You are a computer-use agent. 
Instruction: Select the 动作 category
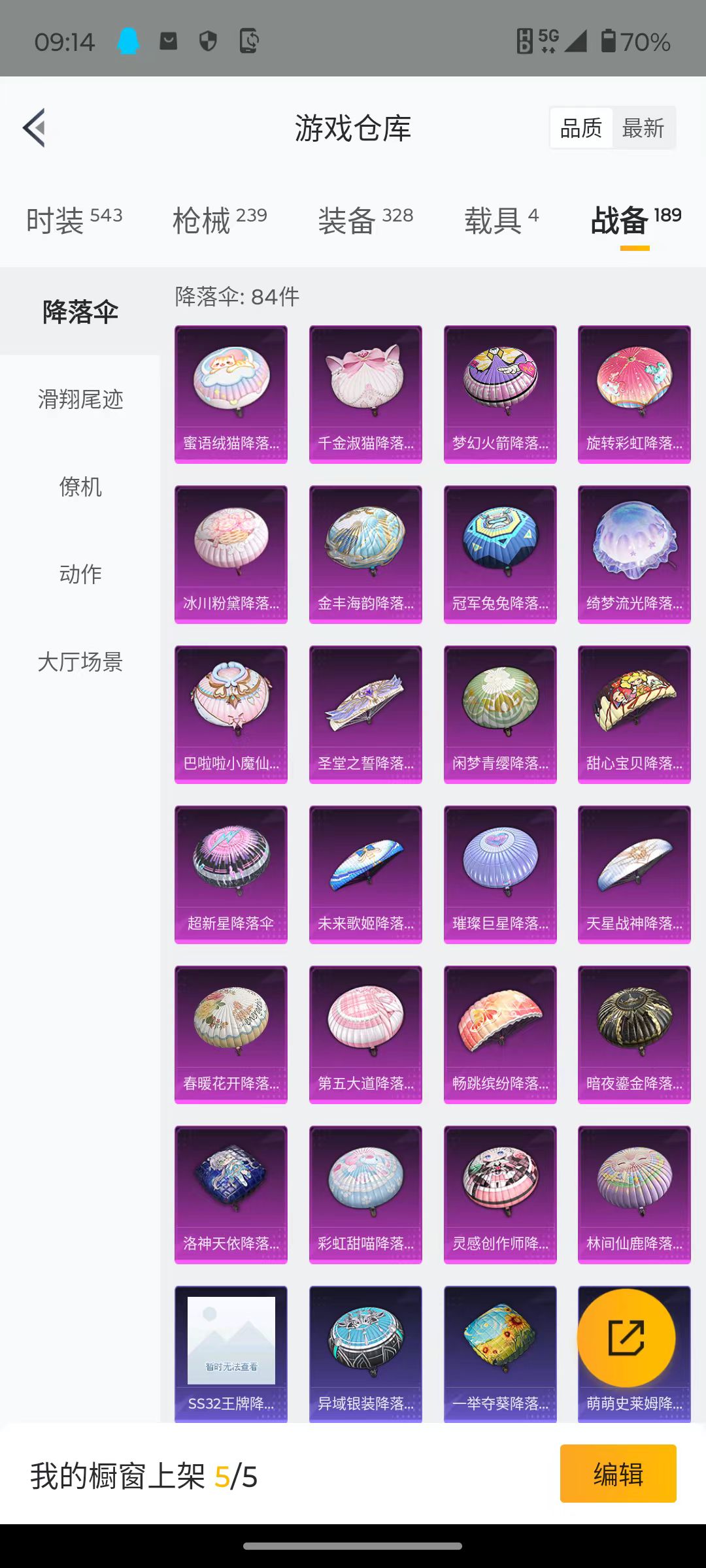80,574
